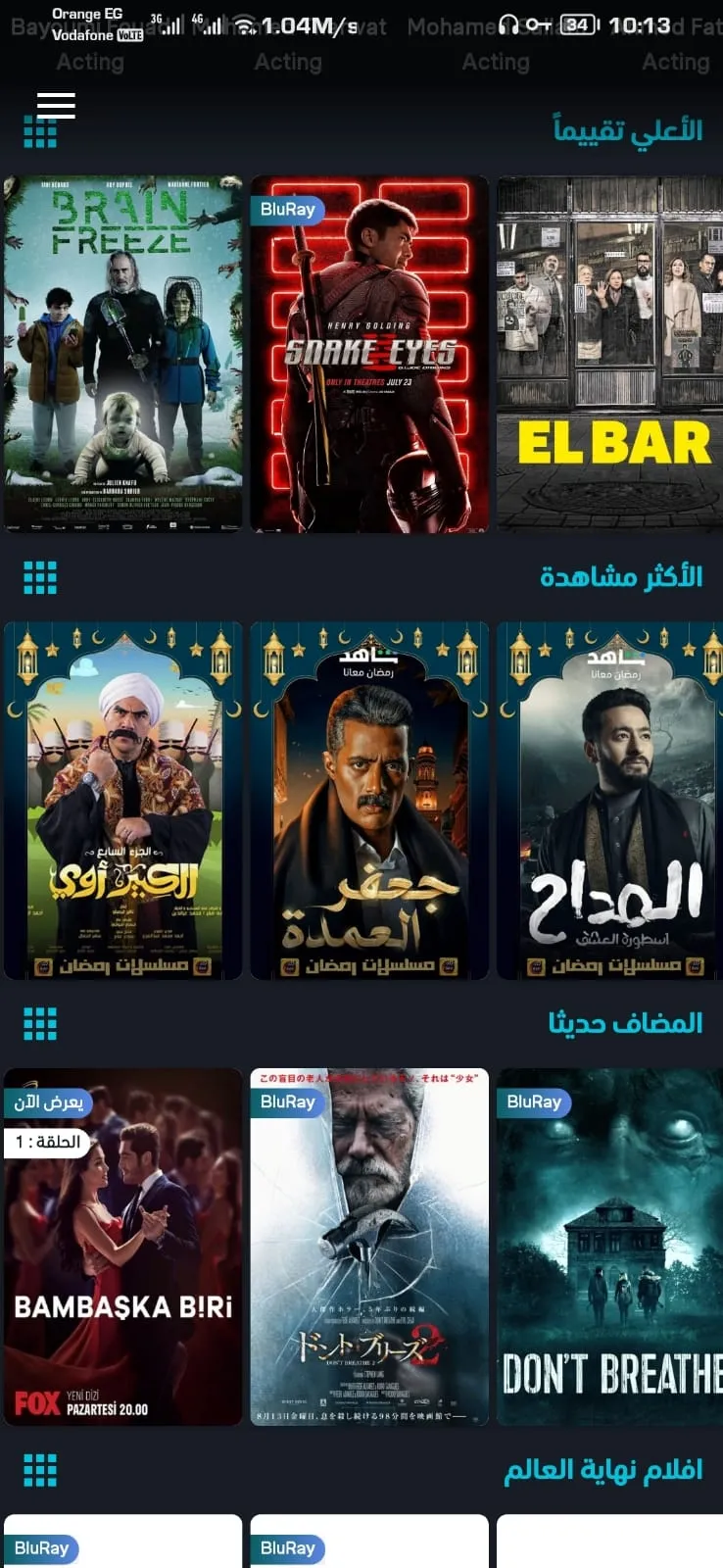
Task: Open the المداح series poster
Action: click(609, 801)
